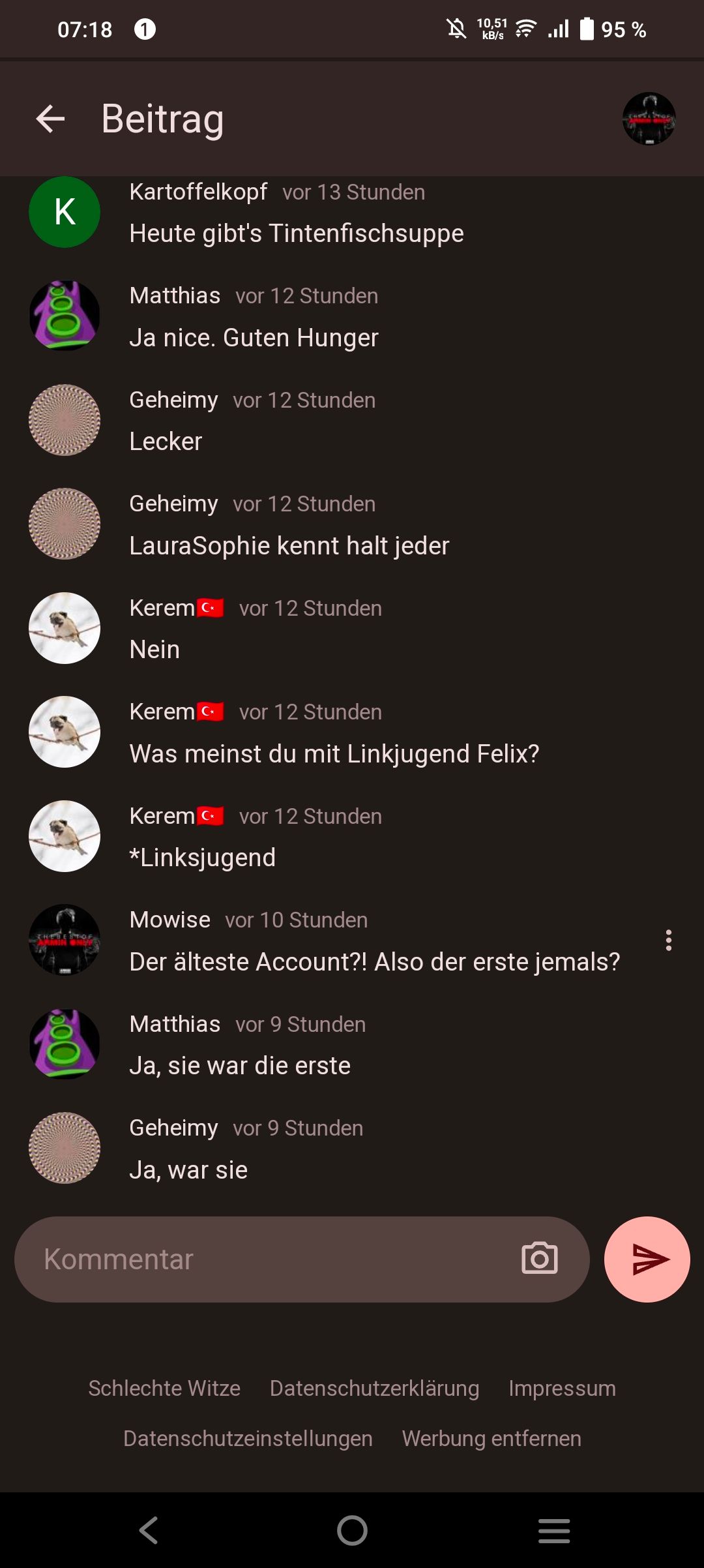Select Werbung entfernen

[x=491, y=1438]
